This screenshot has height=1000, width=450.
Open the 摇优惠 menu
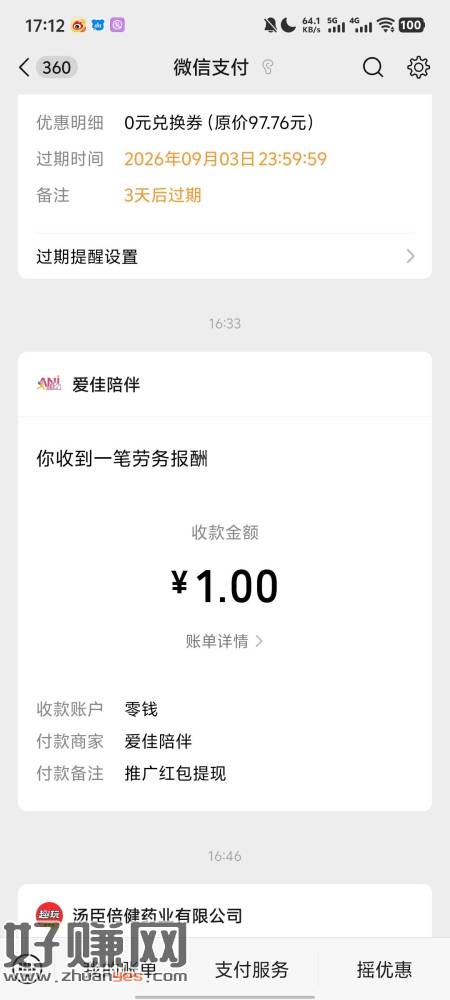384,970
